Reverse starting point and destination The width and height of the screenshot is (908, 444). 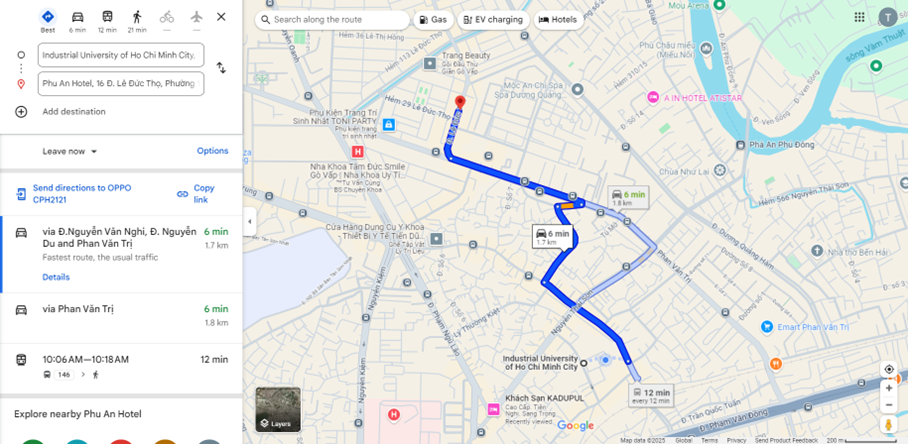tap(221, 68)
